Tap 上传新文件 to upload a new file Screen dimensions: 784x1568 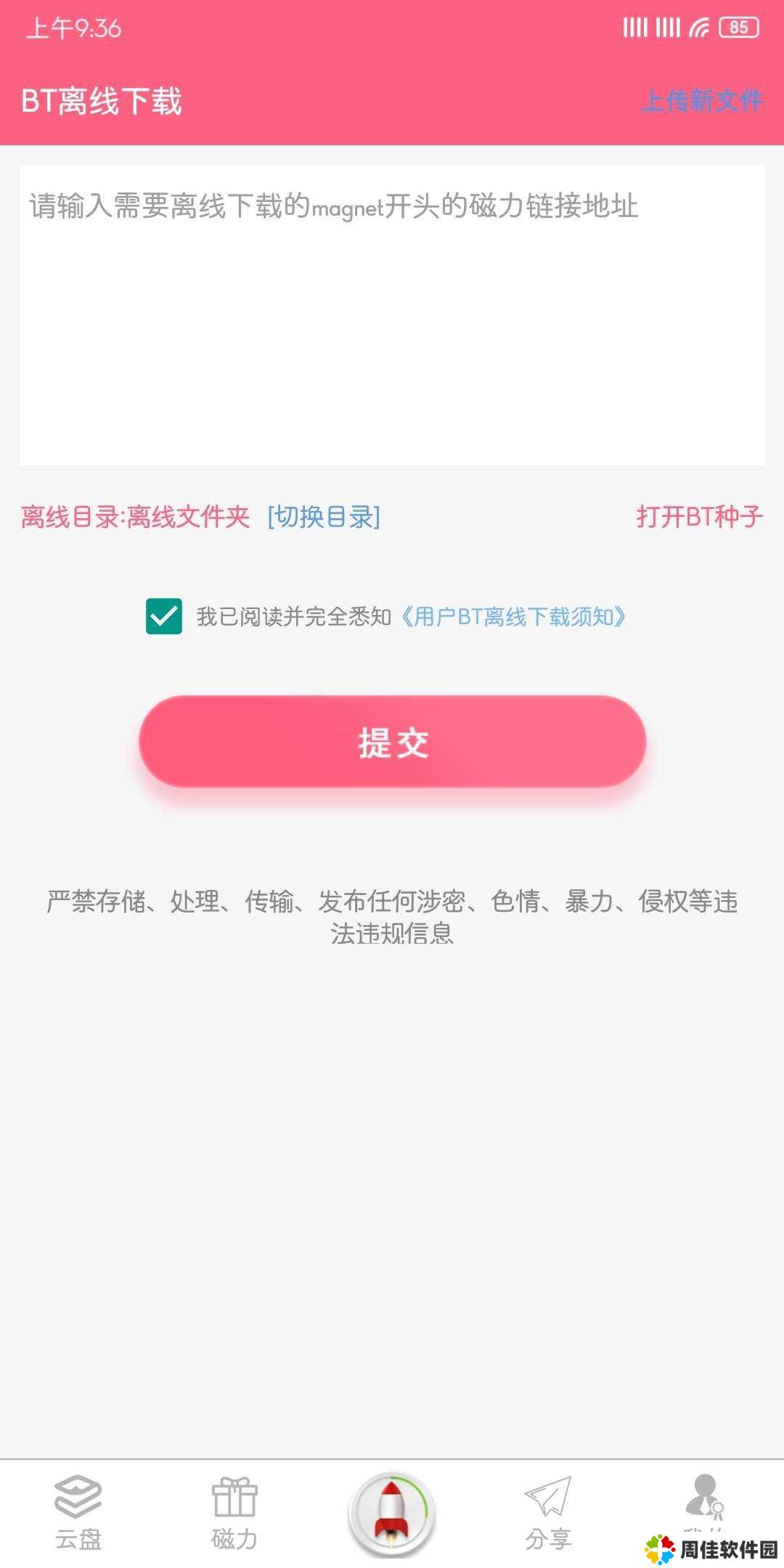click(x=702, y=101)
